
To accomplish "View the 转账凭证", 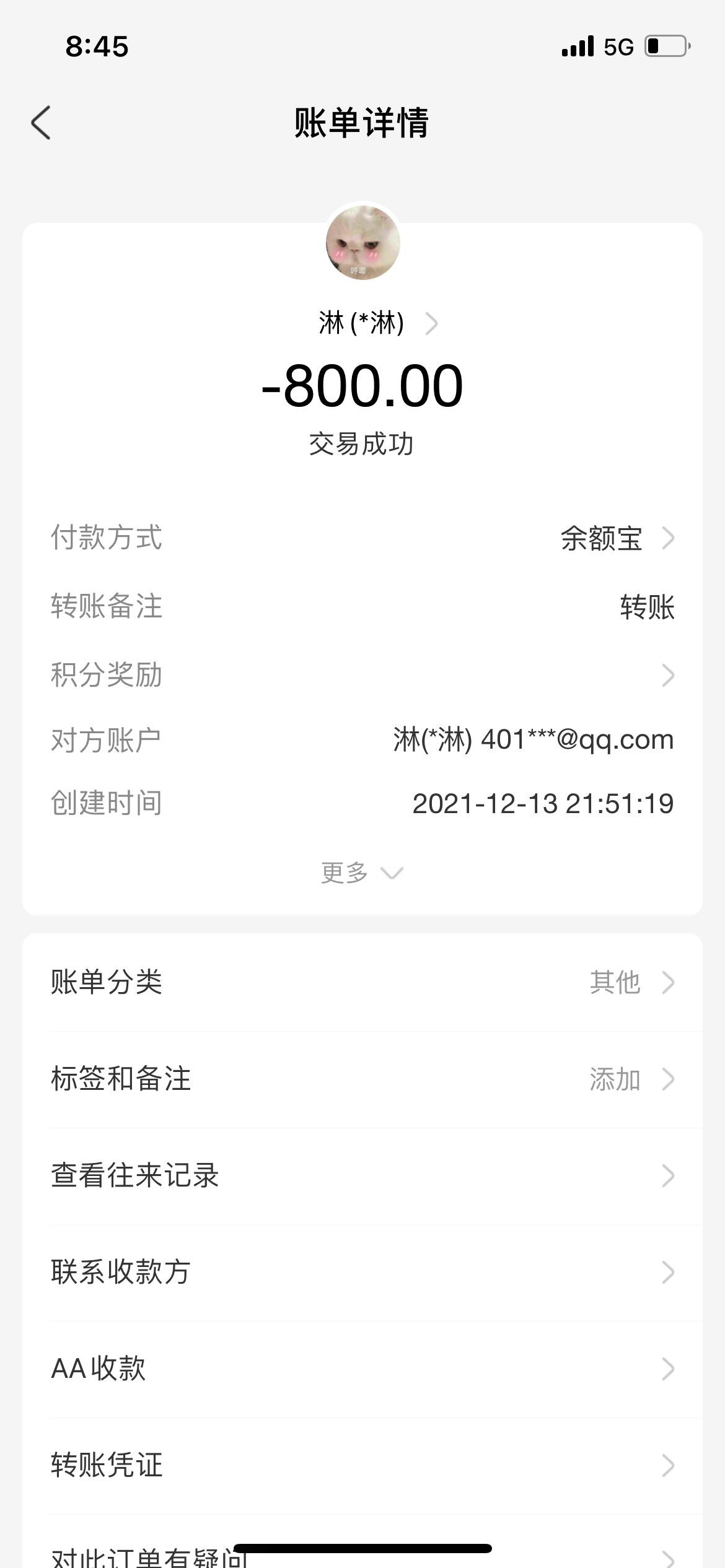I will 362,1465.
